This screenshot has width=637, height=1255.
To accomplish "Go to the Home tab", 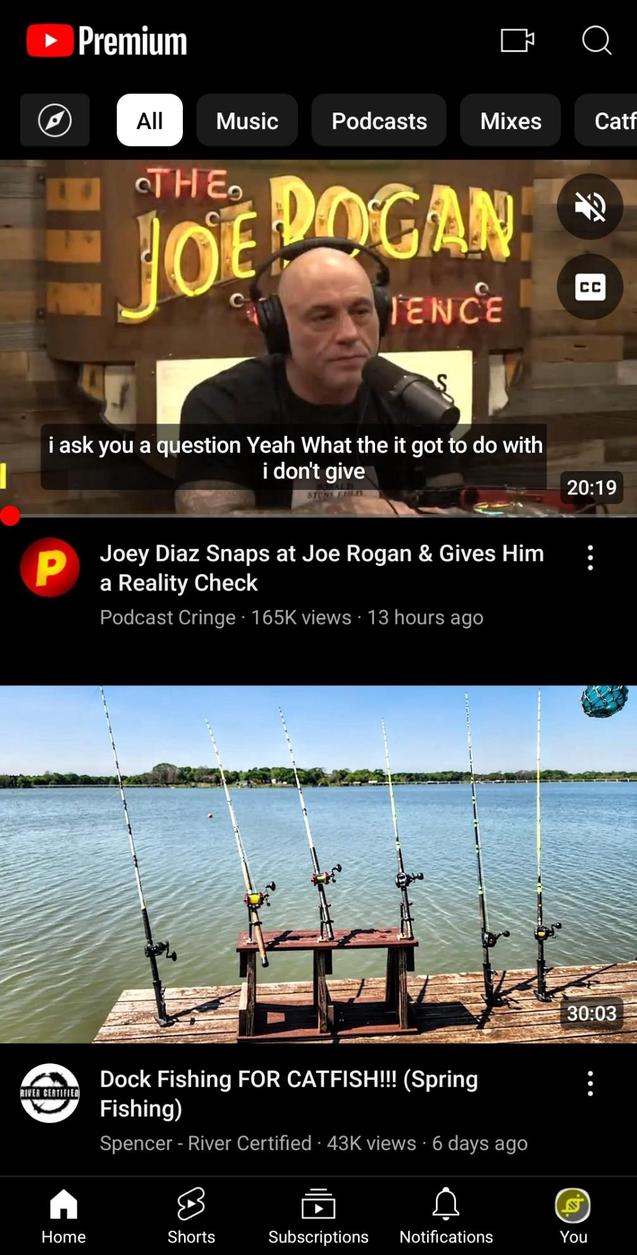I will coord(63,1216).
